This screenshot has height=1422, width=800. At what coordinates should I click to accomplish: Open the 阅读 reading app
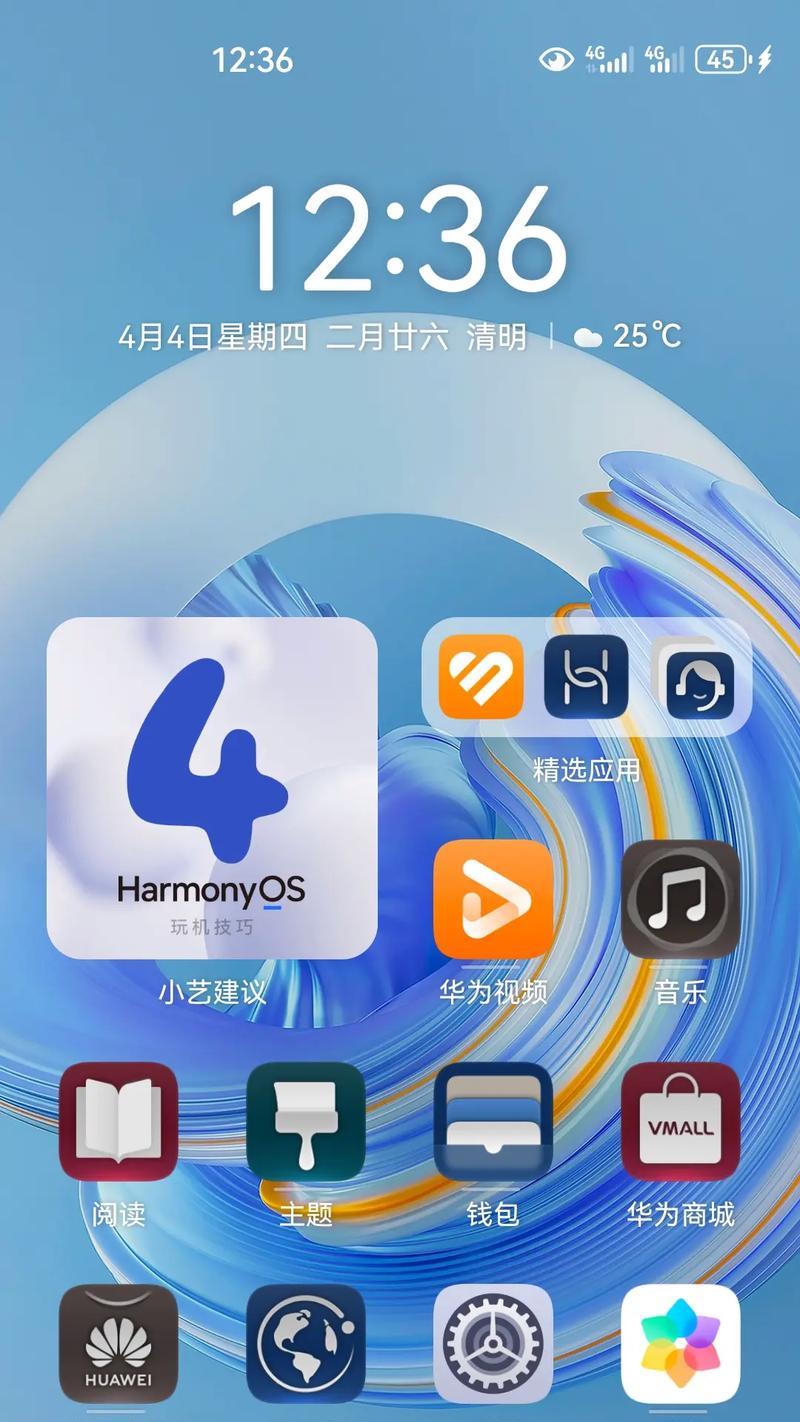click(118, 1121)
